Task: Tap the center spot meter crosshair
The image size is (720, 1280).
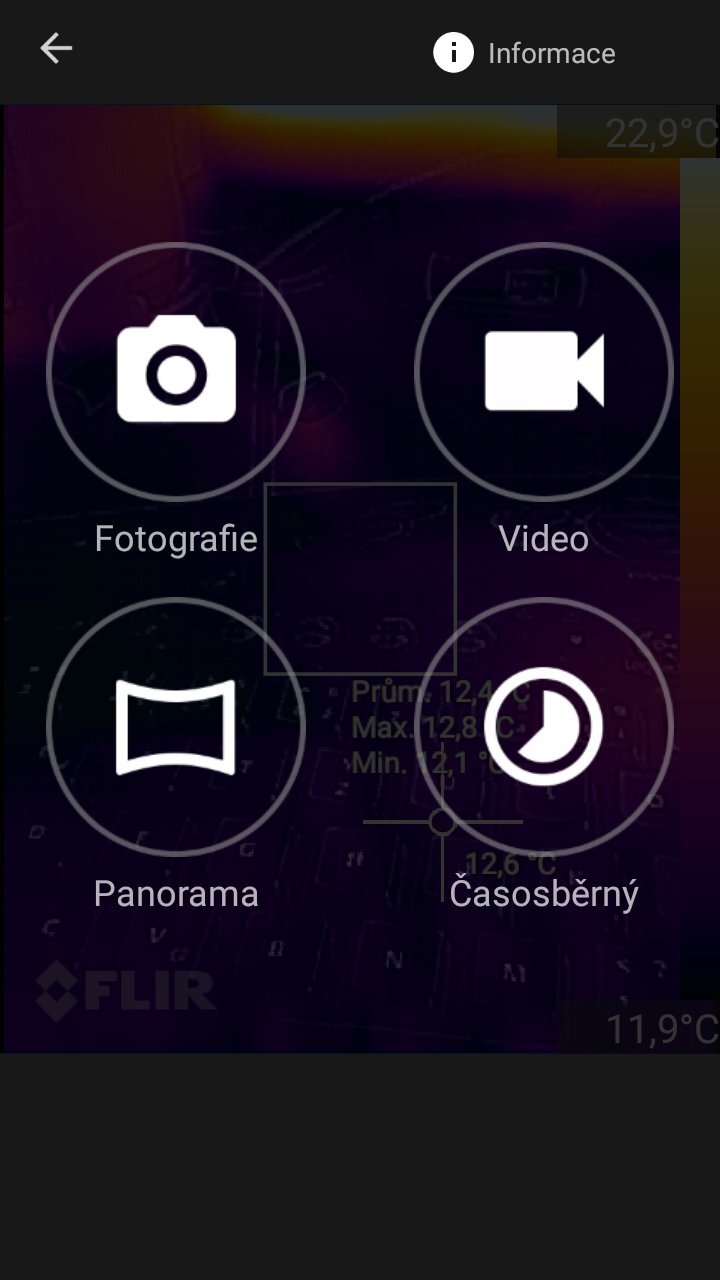Action: coord(443,822)
